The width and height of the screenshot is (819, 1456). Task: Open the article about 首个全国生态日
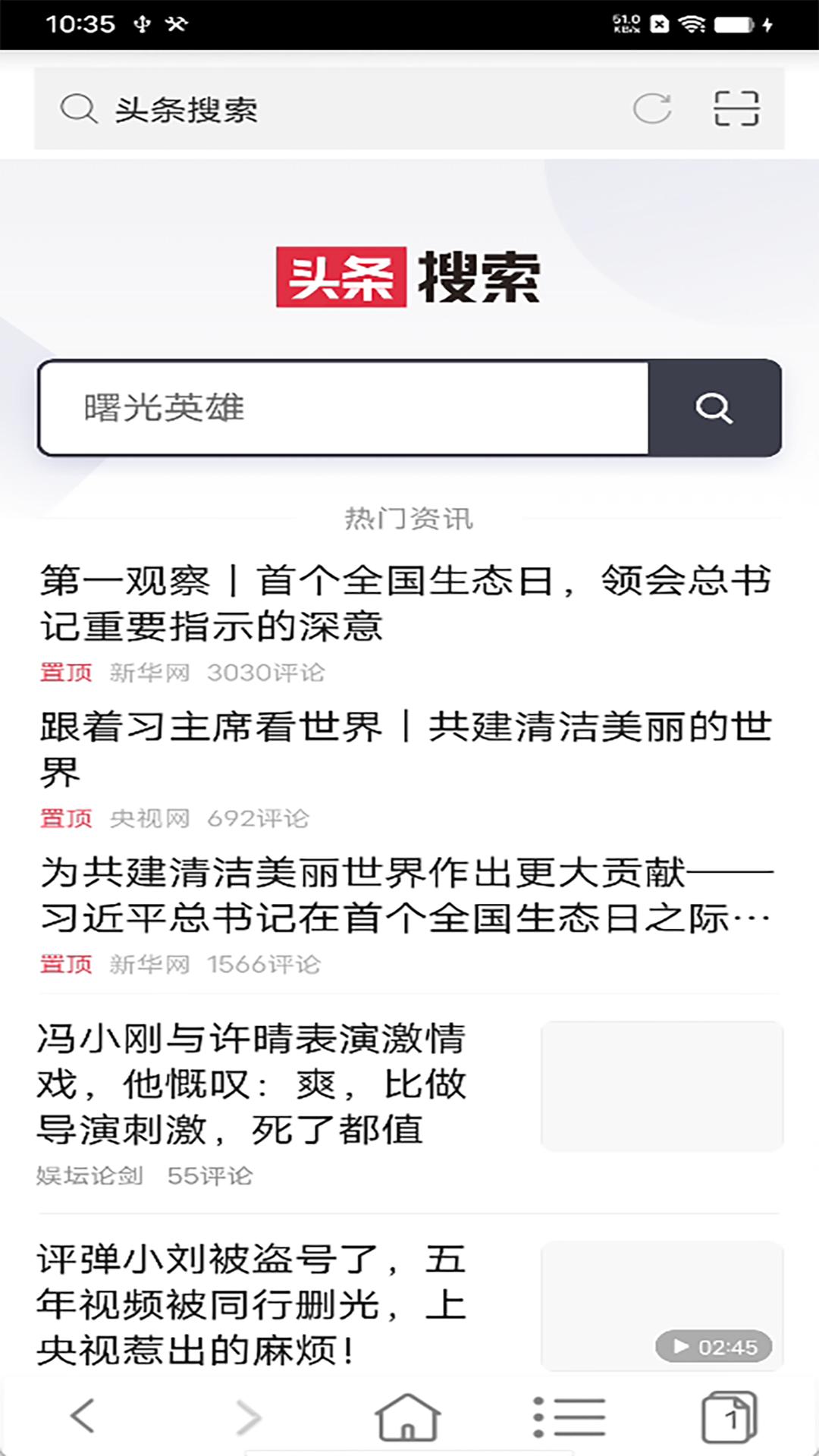point(406,599)
